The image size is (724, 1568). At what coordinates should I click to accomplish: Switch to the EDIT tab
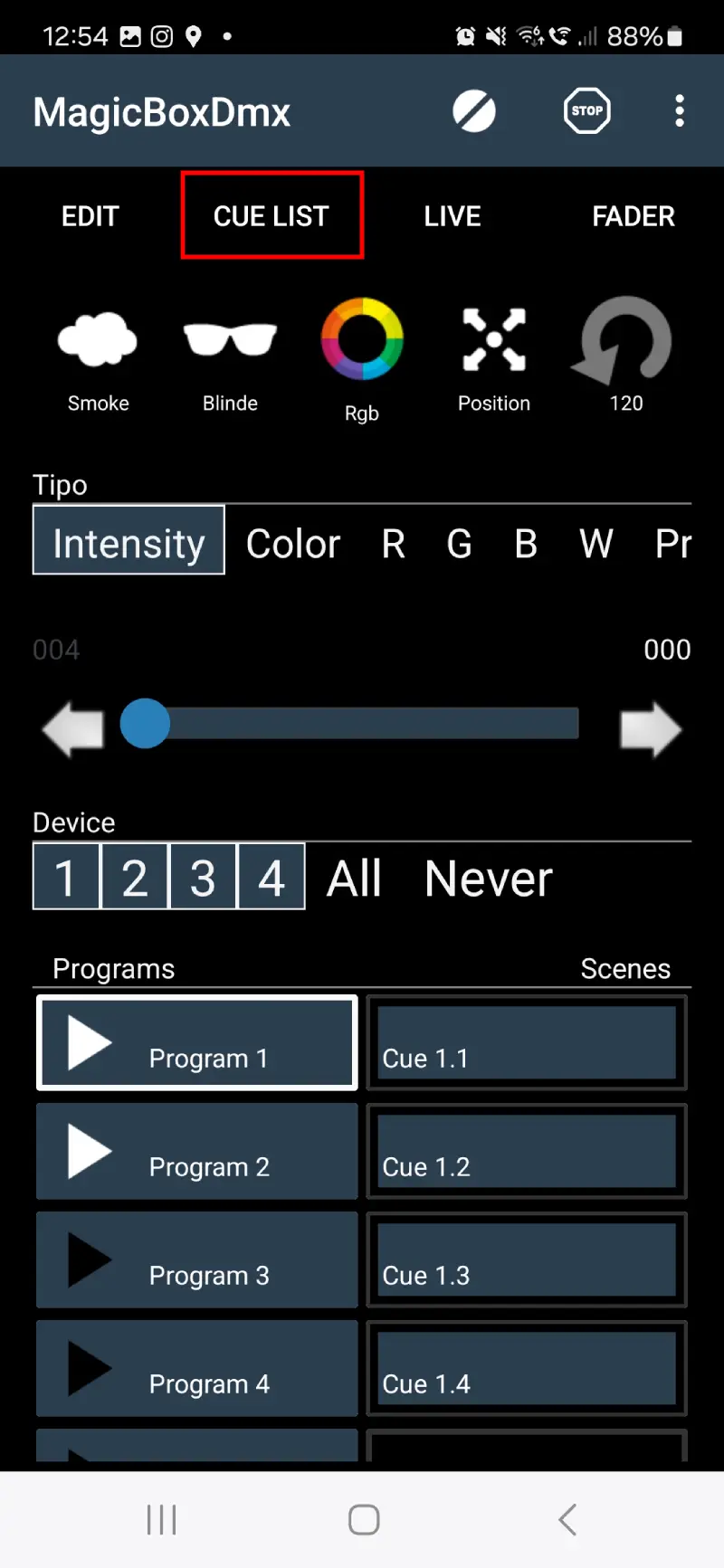[90, 216]
